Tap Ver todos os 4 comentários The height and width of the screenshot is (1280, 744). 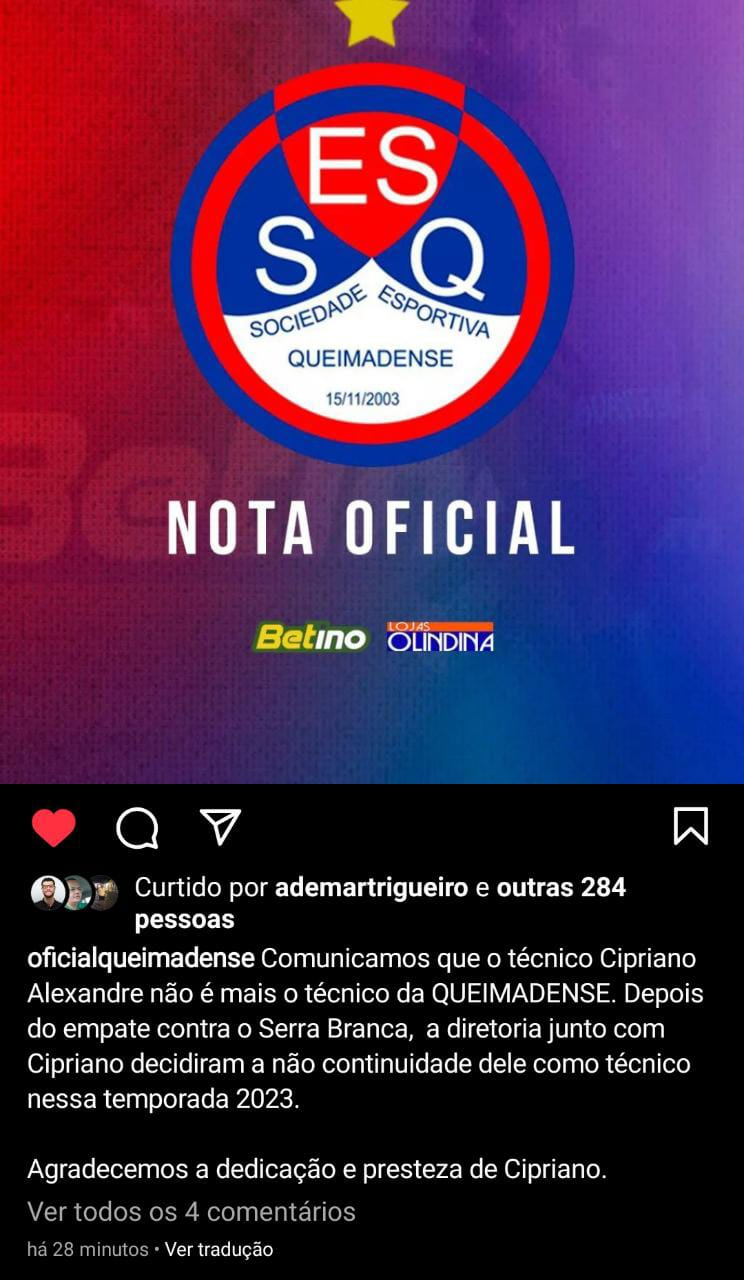click(x=191, y=1212)
